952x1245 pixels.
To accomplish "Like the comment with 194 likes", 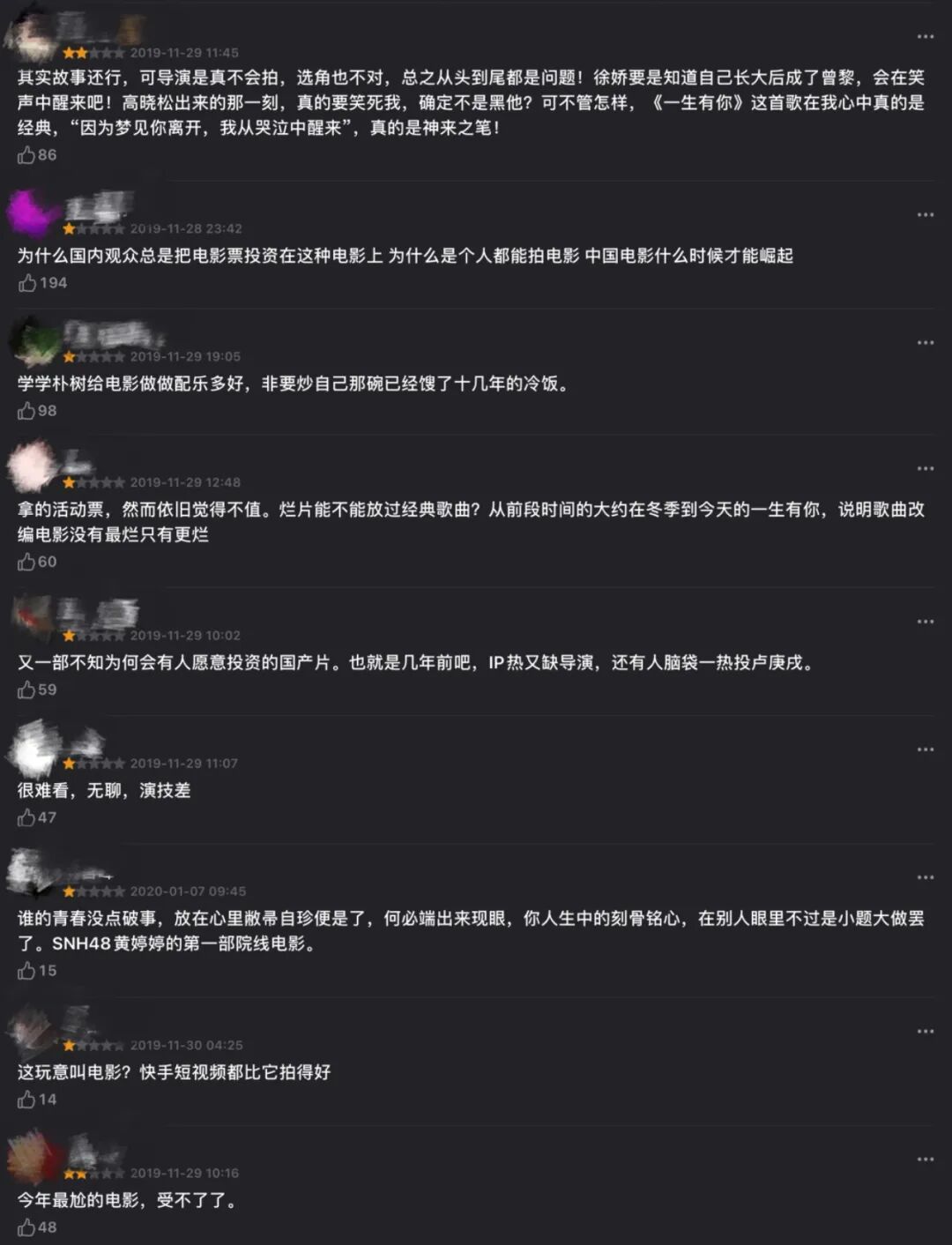I will click(26, 283).
